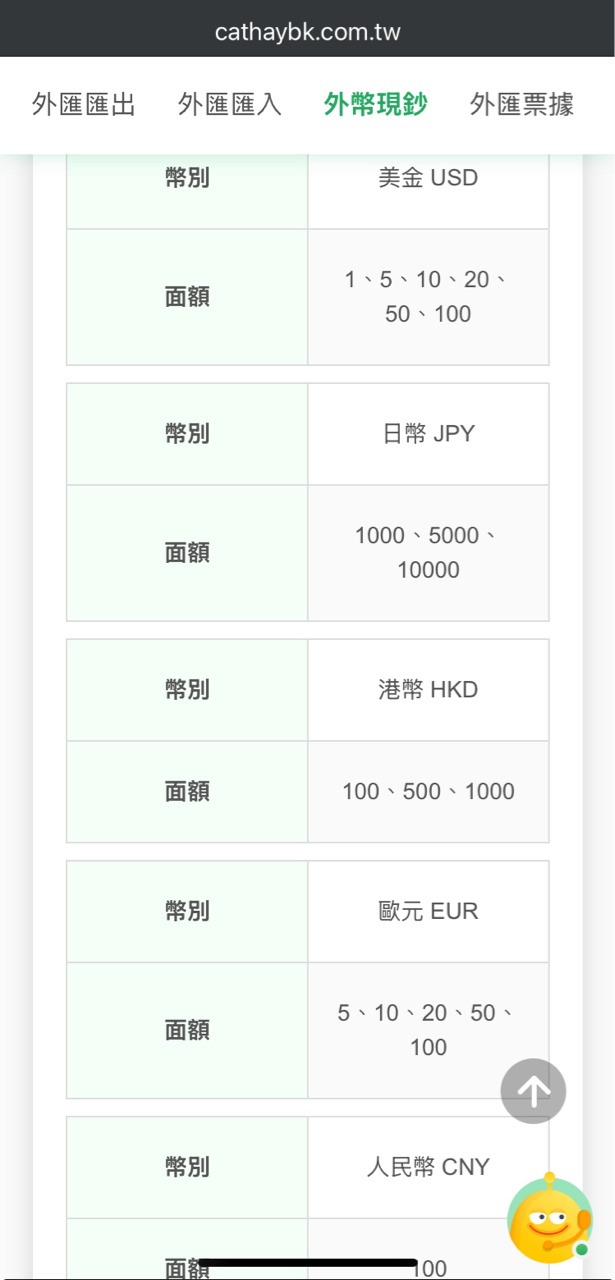615x1280 pixels.
Task: Switch to the 外匯匯出 tab
Action: tap(83, 105)
